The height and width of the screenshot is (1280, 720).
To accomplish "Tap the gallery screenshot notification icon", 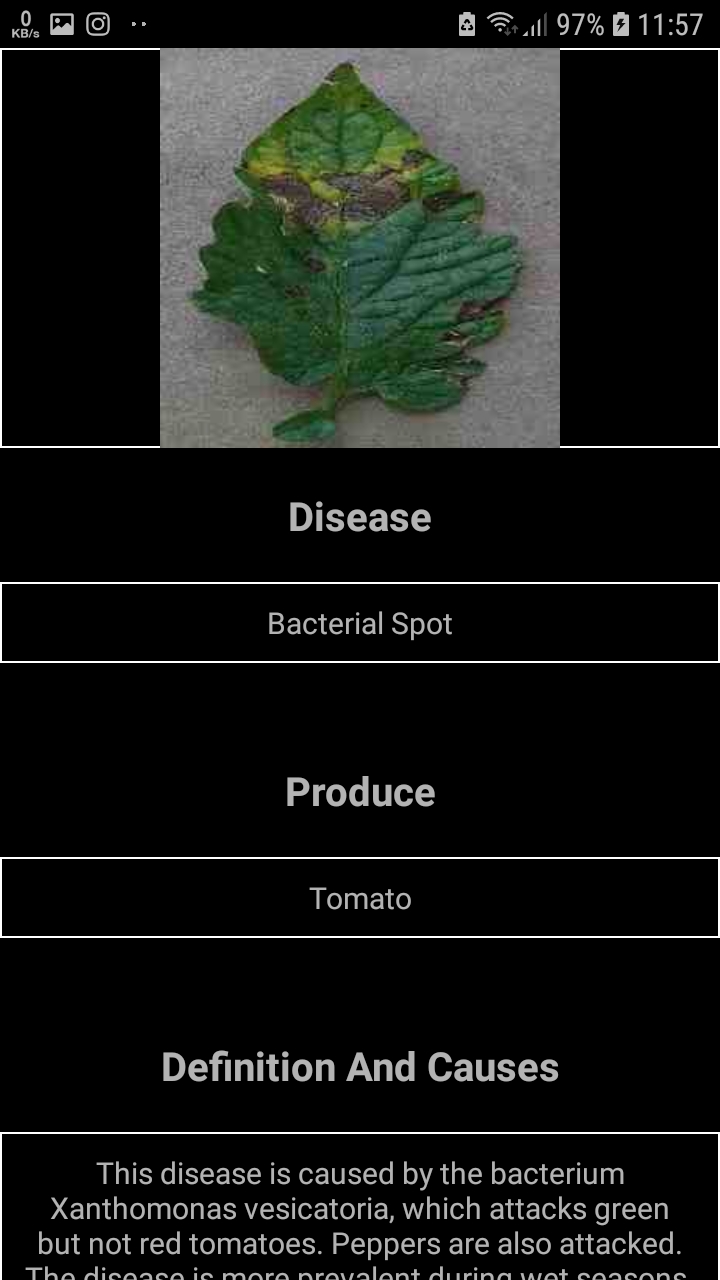I will [x=60, y=22].
